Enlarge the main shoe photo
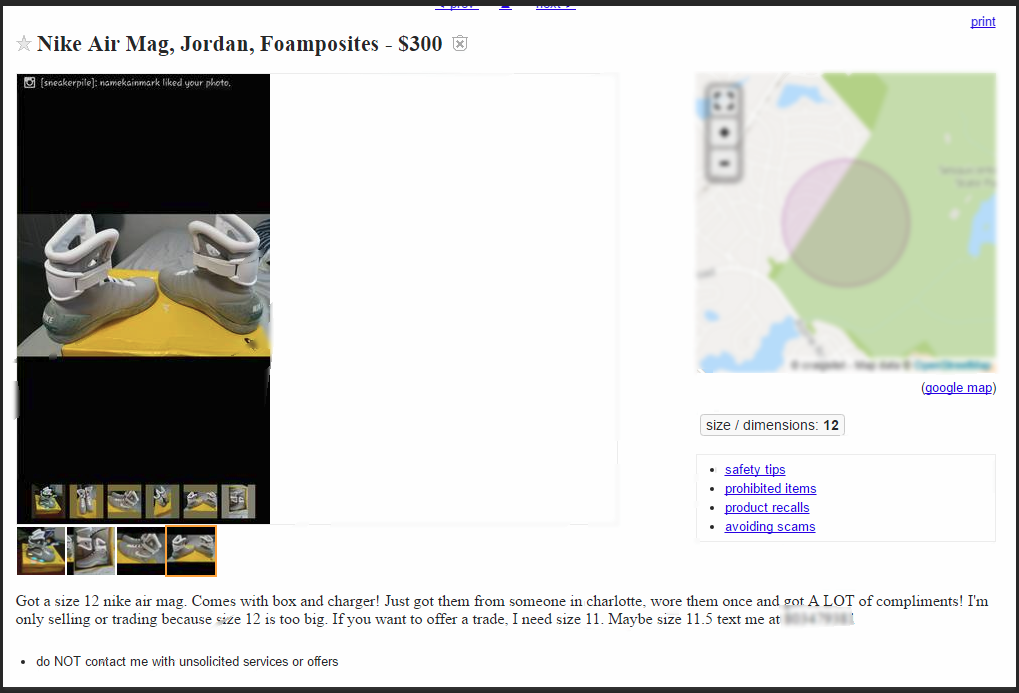Viewport: 1019px width, 693px height. pyautogui.click(x=143, y=298)
